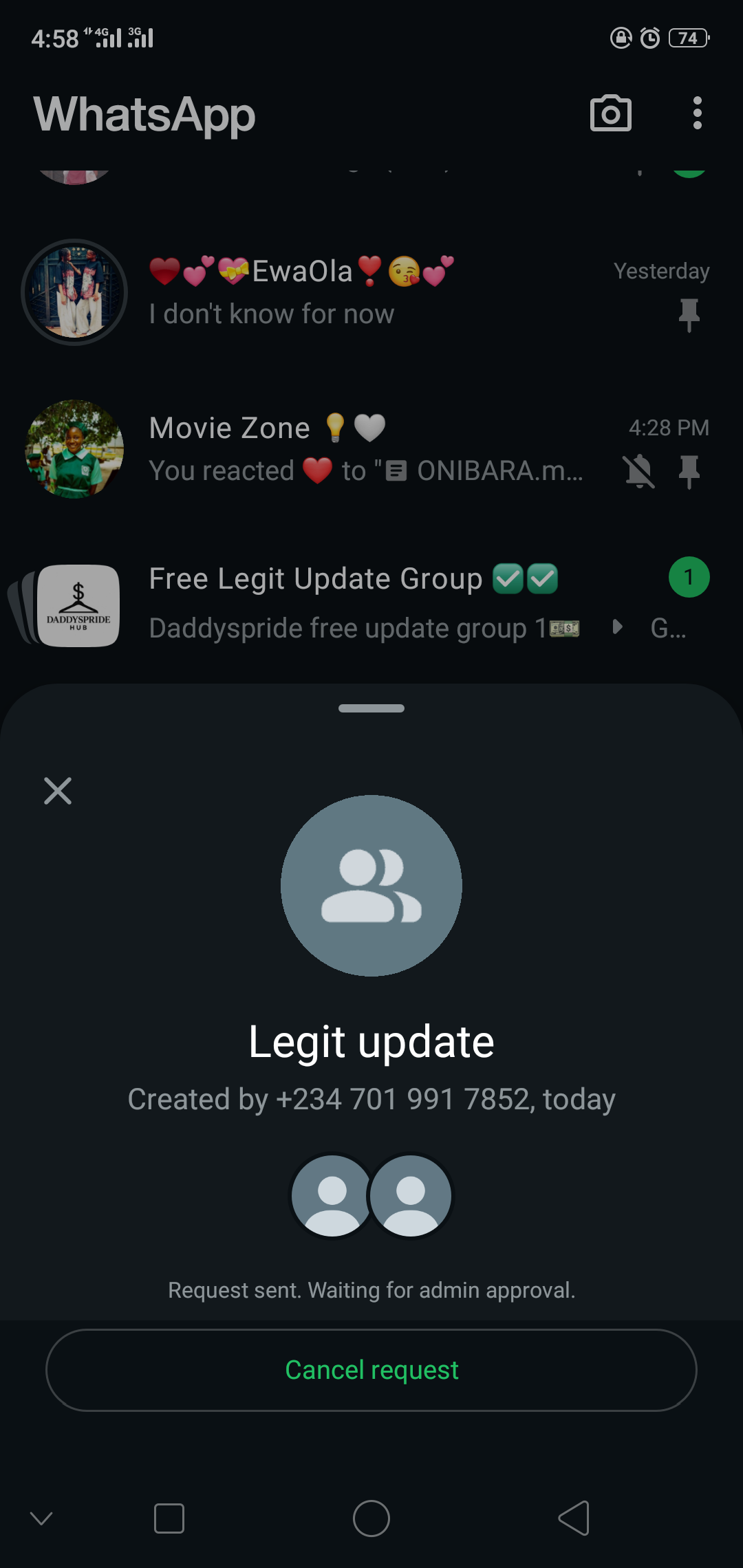Viewport: 743px width, 1568px height.
Task: Open the camera from the WhatsApp header
Action: [610, 113]
